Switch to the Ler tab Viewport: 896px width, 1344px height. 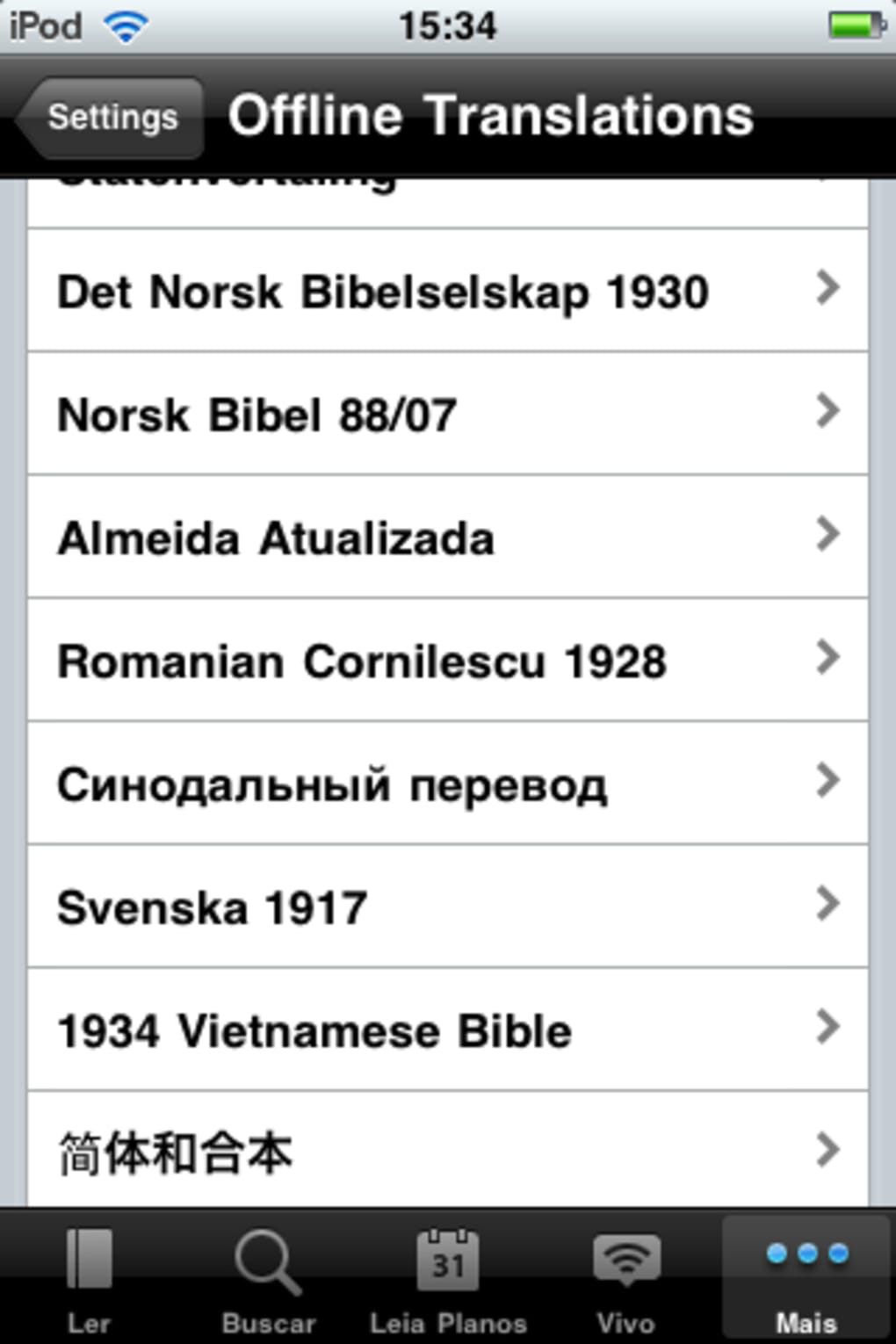(89, 1280)
